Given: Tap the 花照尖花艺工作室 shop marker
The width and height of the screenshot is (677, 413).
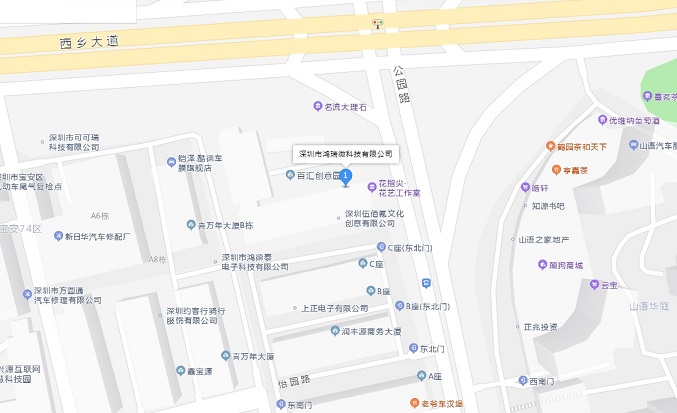Looking at the screenshot, I should tap(372, 185).
